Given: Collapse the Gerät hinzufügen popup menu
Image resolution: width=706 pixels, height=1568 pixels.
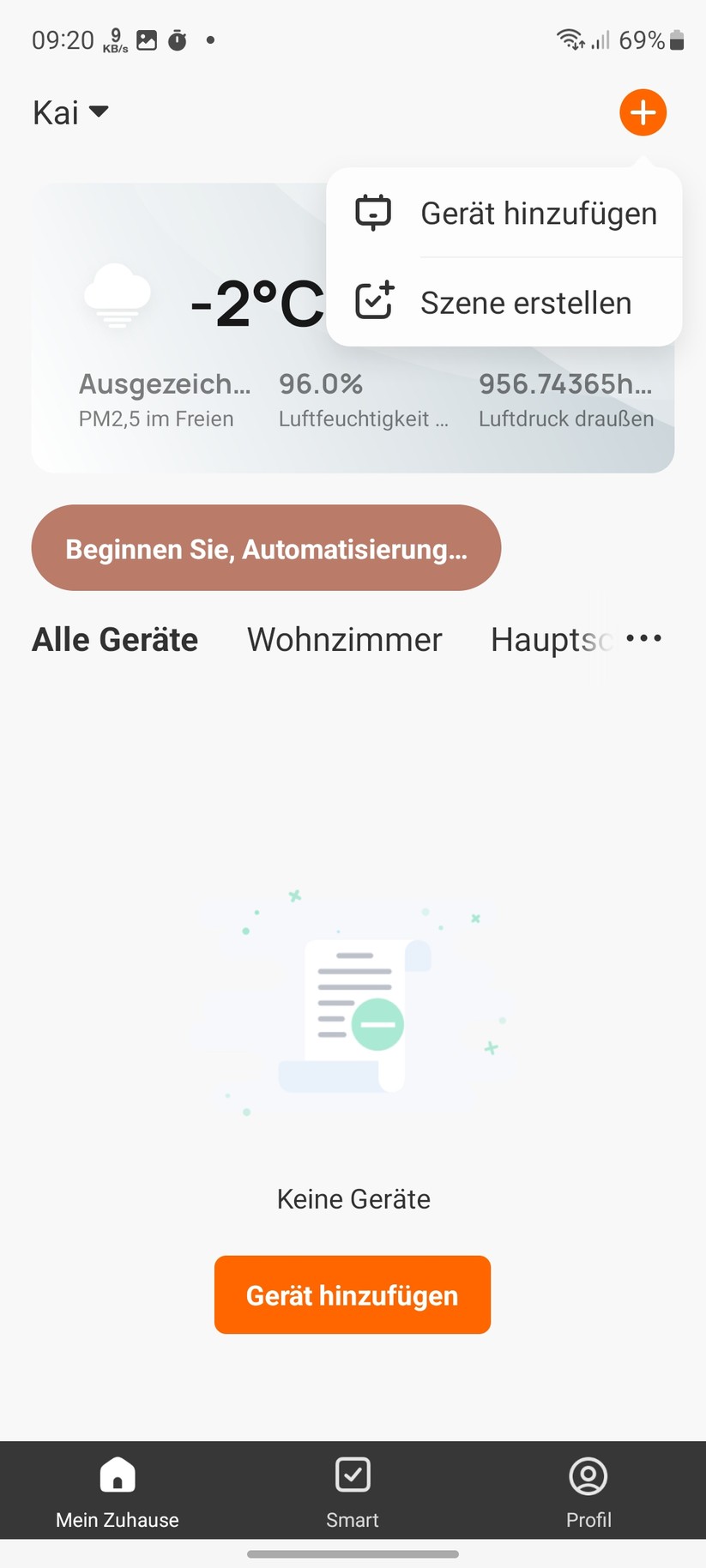Looking at the screenshot, I should coord(643,112).
